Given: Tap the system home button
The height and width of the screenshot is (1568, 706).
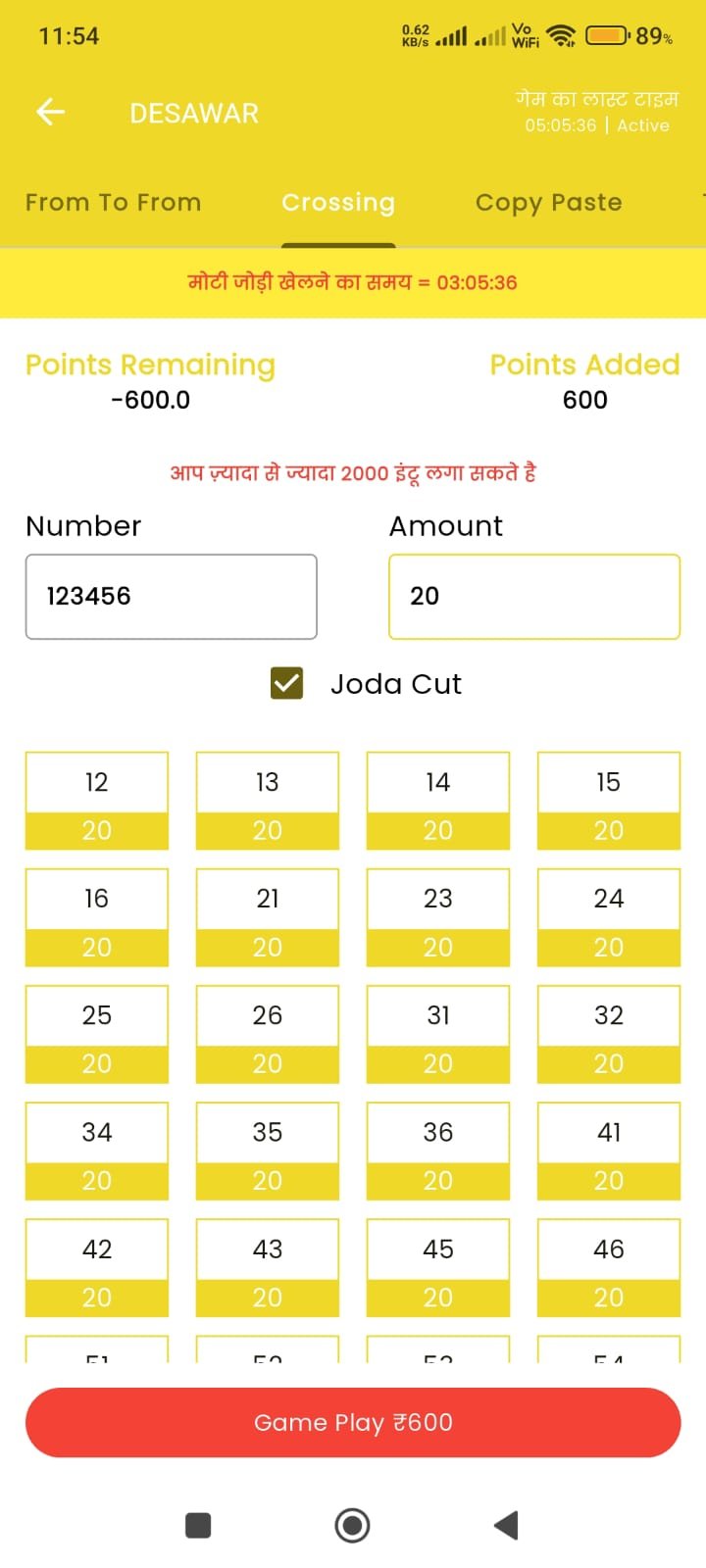Looking at the screenshot, I should pyautogui.click(x=352, y=1525).
